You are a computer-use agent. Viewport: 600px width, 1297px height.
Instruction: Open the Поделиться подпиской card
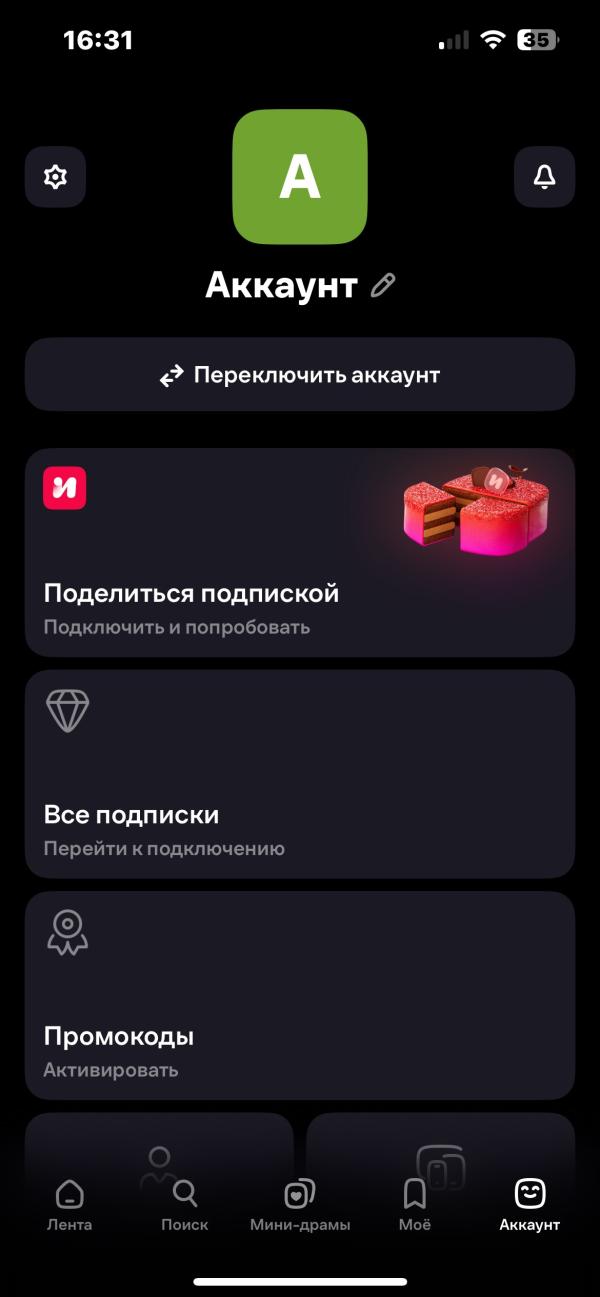[x=300, y=553]
